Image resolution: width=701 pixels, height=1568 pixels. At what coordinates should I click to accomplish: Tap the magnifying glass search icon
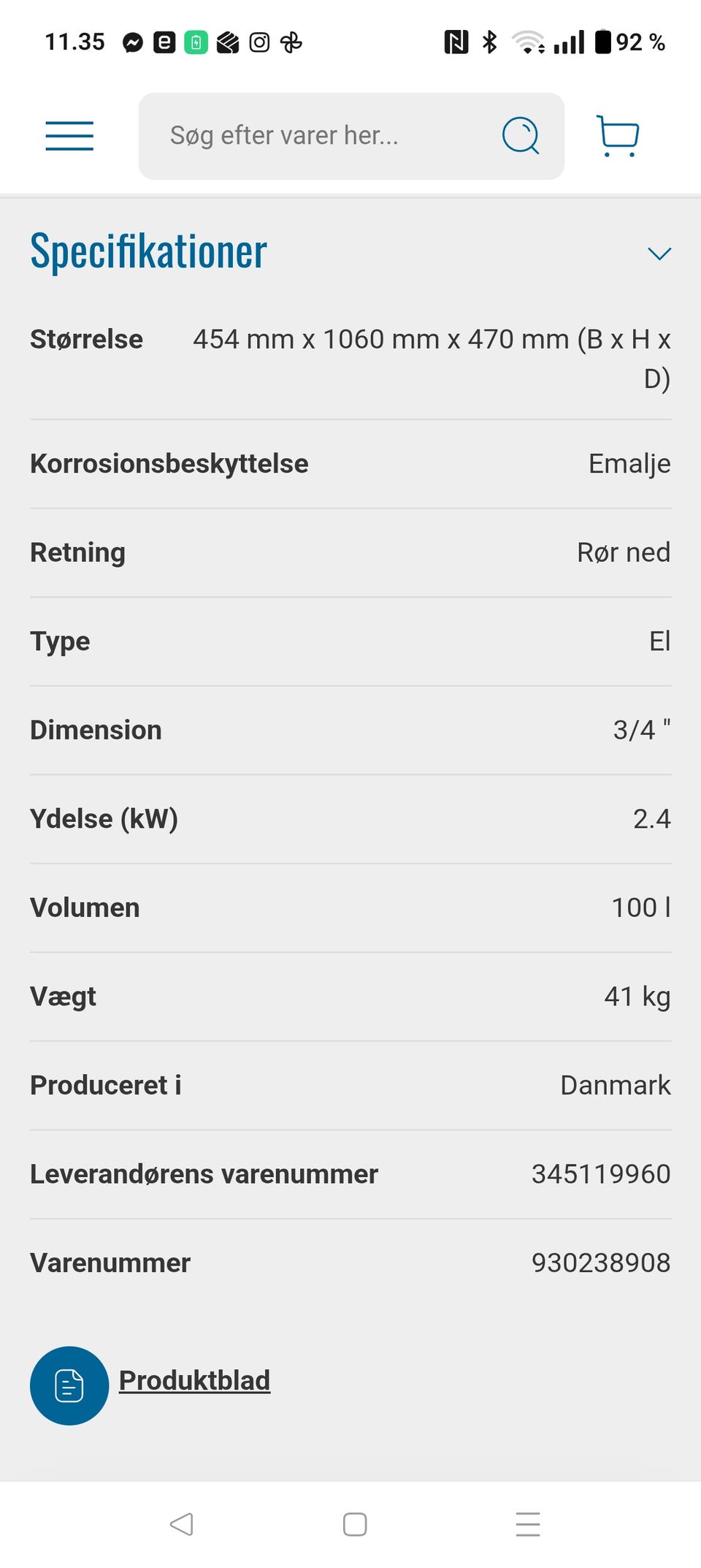(521, 136)
